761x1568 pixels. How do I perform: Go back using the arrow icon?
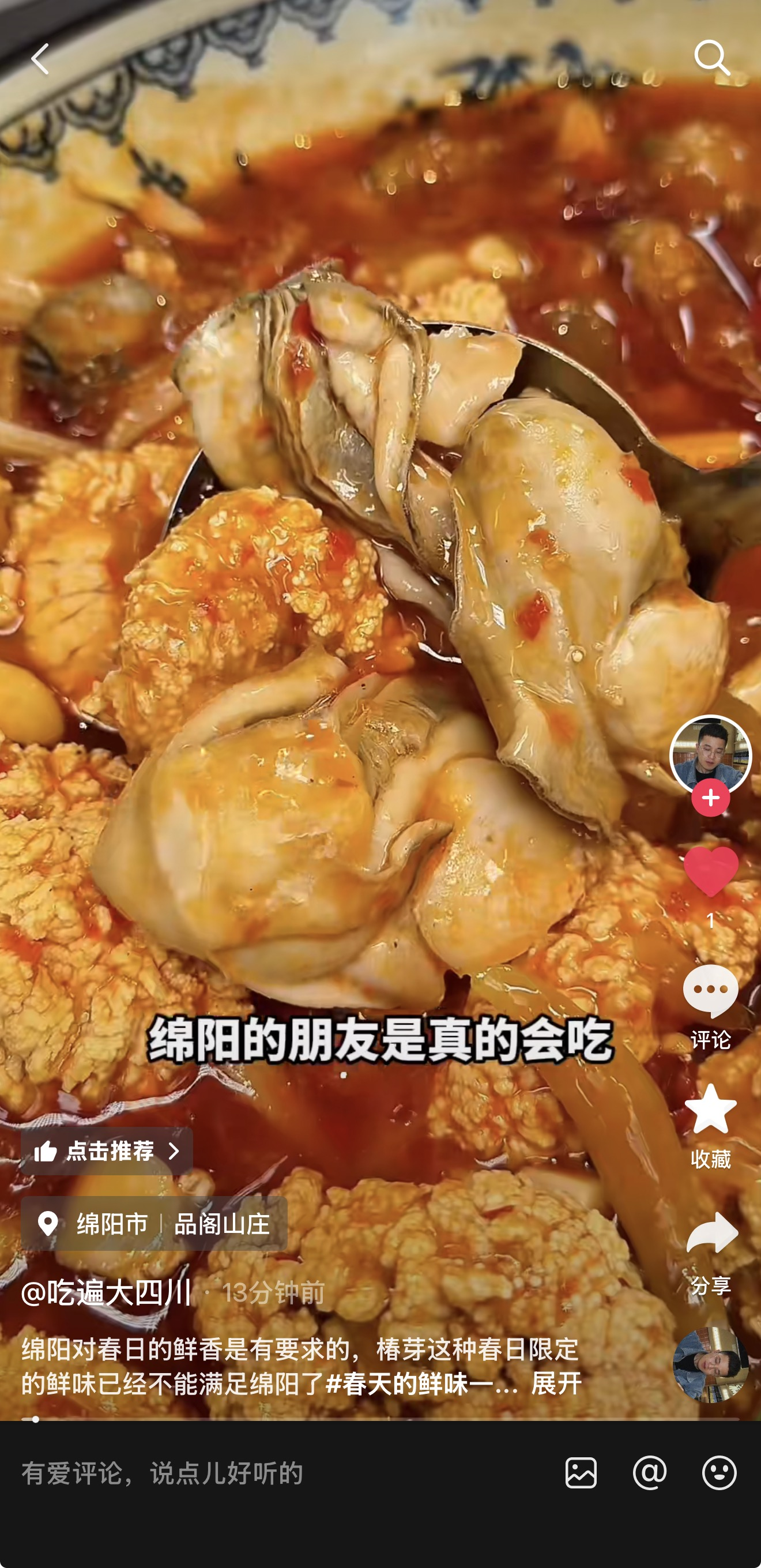40,59
